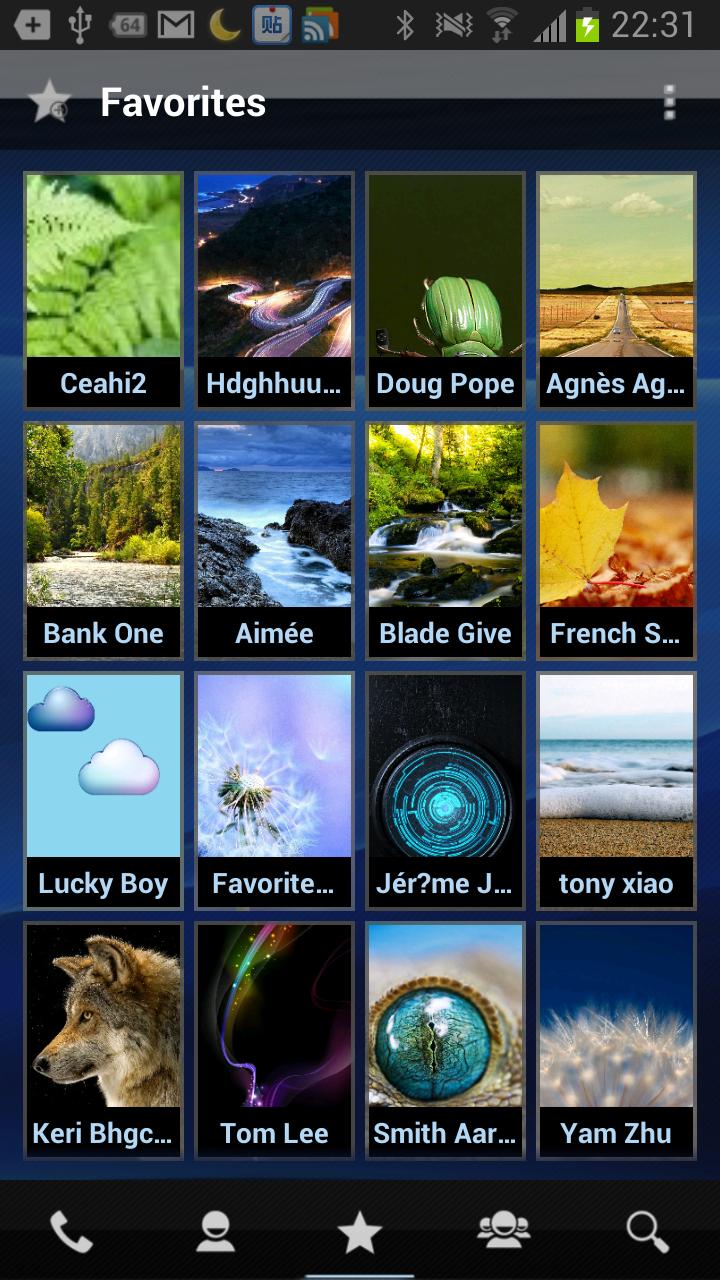Open the Lucky Boy contact
This screenshot has height=1280, width=720.
[103, 790]
